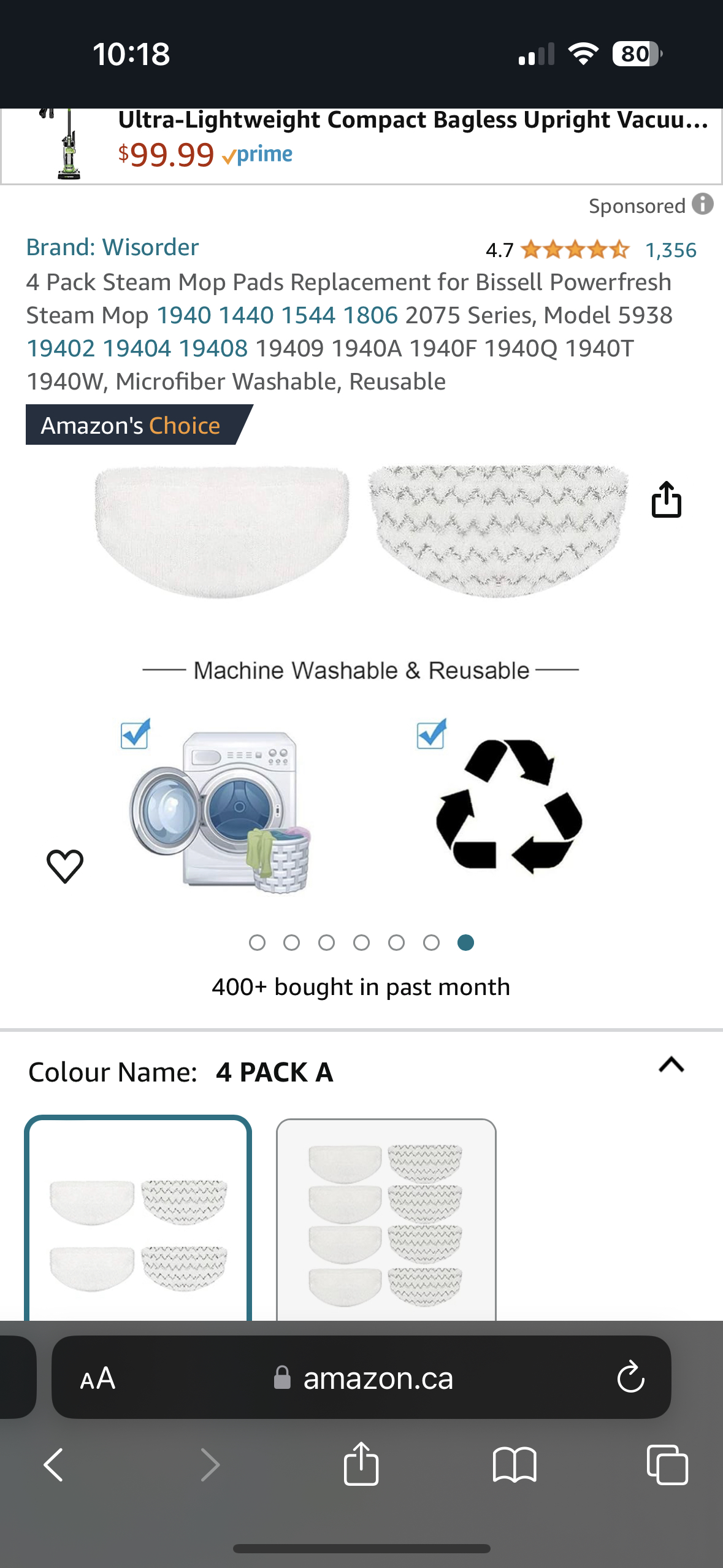Open the Wisorder brand link
The width and height of the screenshot is (723, 1568).
tap(112, 247)
